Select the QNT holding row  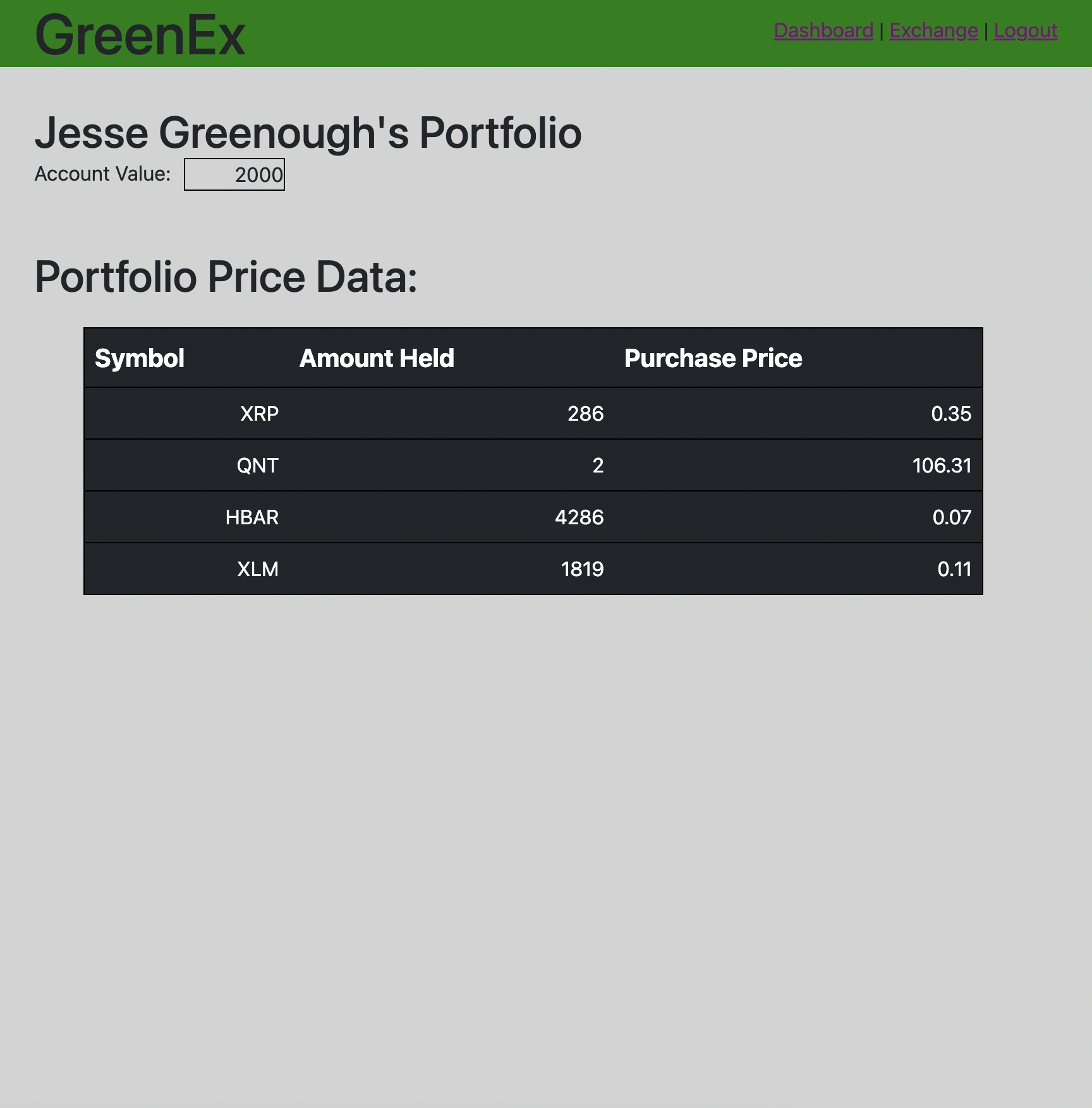click(x=533, y=465)
